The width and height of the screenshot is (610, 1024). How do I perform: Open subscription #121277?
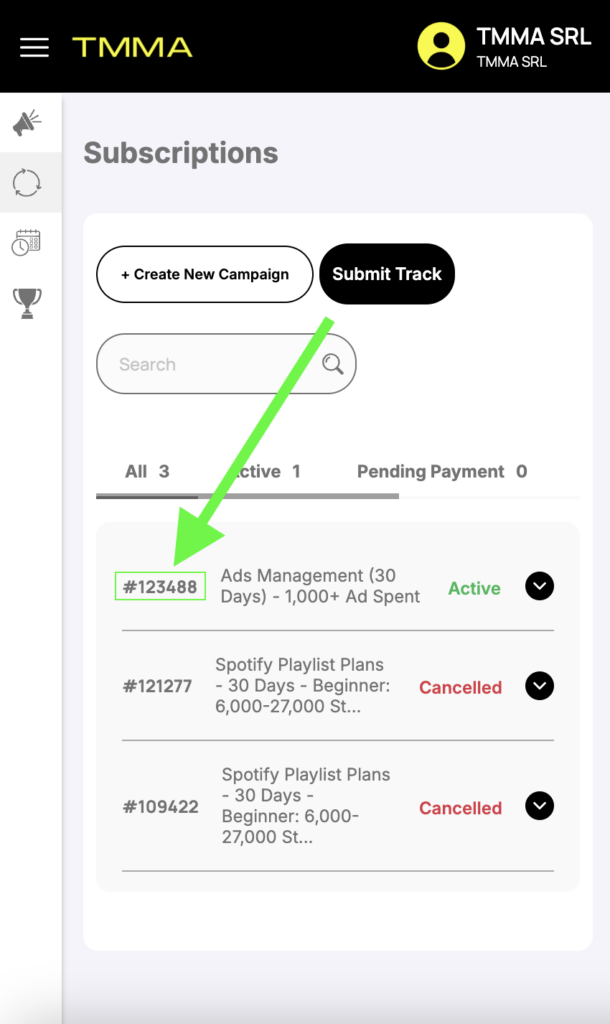(x=157, y=686)
